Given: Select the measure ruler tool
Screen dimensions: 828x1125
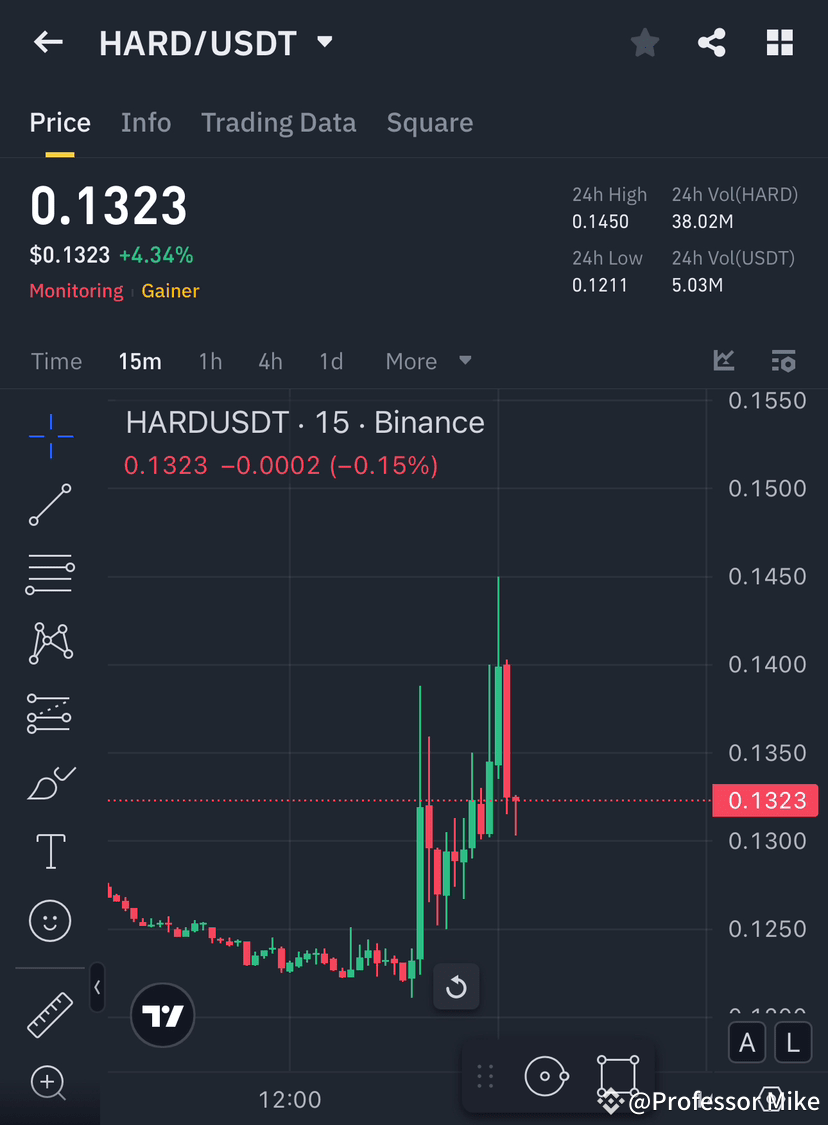Looking at the screenshot, I should coord(50,1014).
